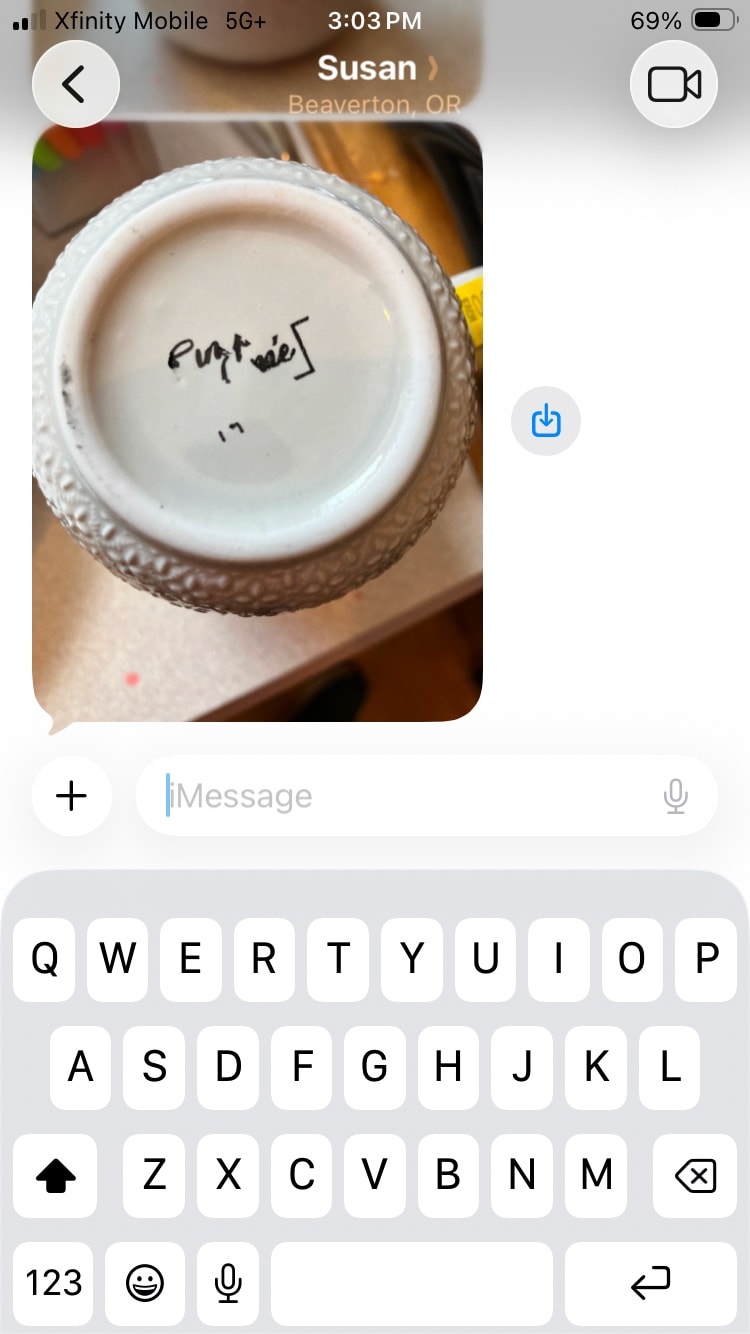This screenshot has height=1334, width=750.
Task: Start a FaceTime video call with Susan
Action: 674,85
